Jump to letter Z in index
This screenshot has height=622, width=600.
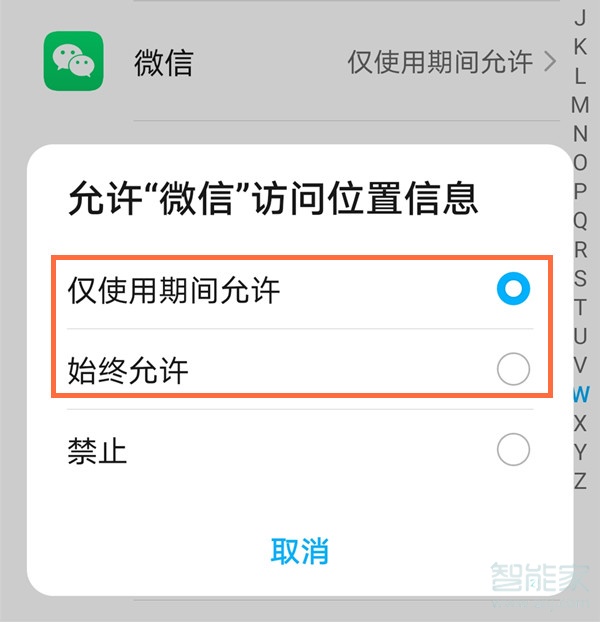(580, 481)
